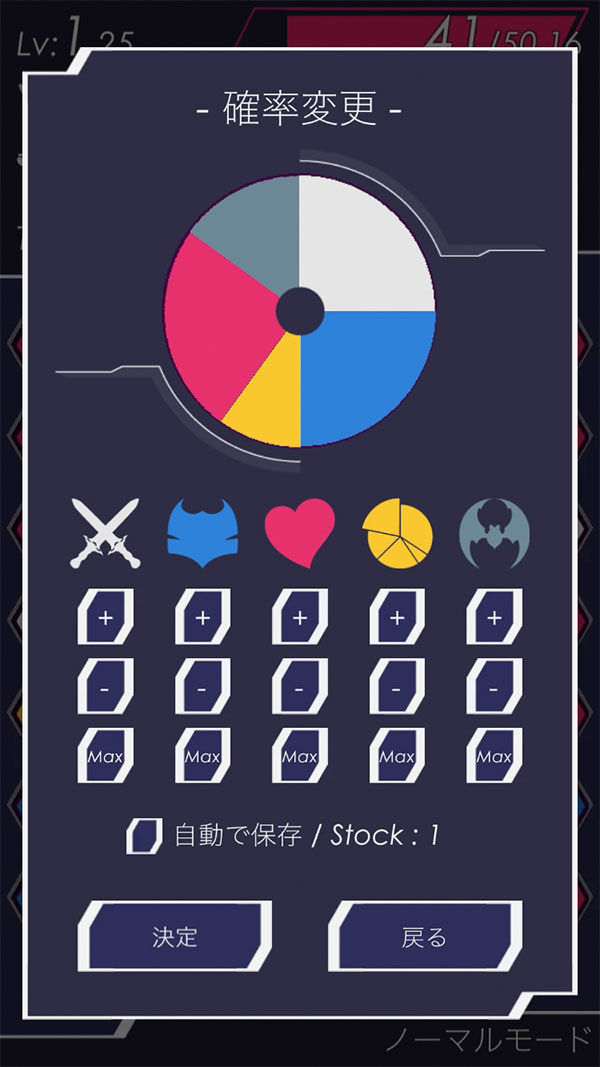Viewport: 600px width, 1067px height.
Task: Increase the blue armor defense probability
Action: (202, 617)
